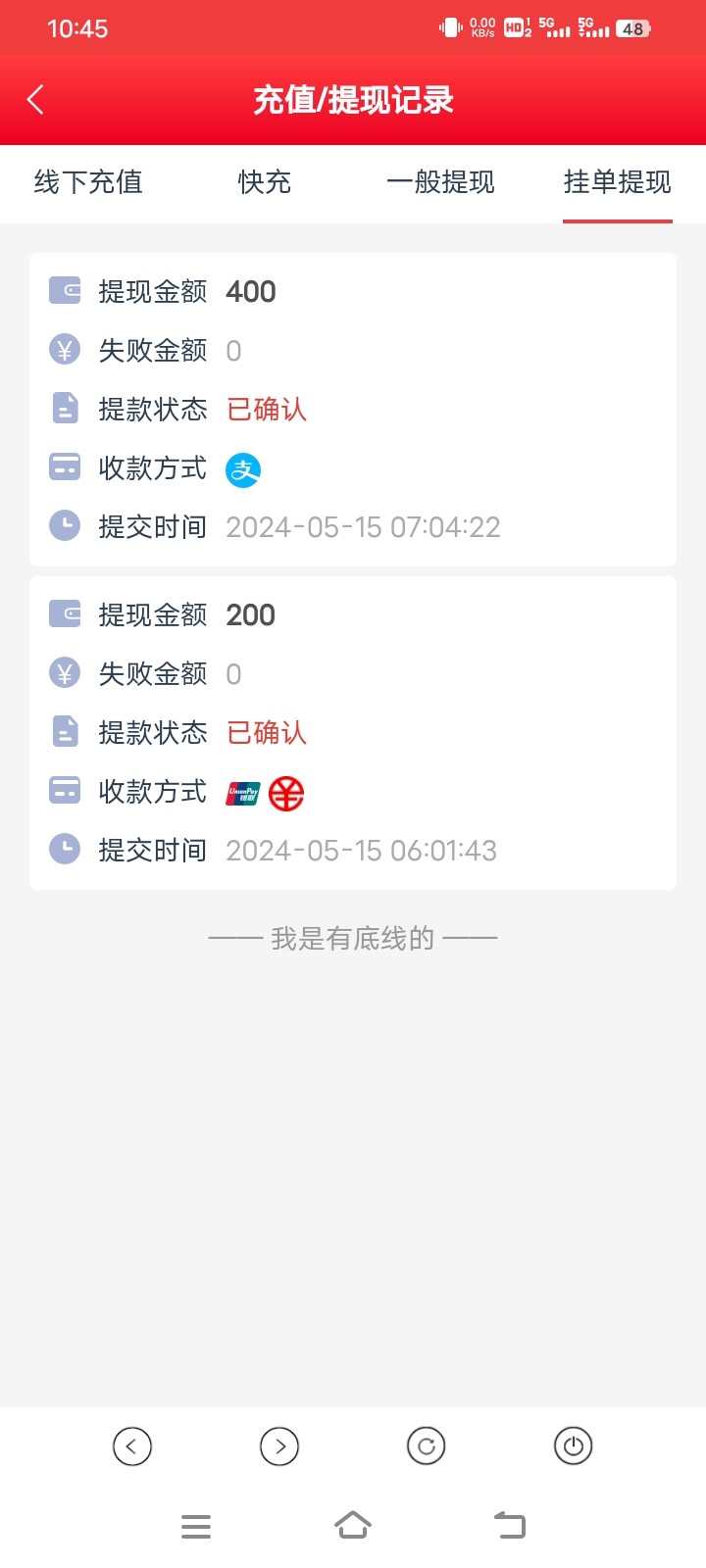Tap the back arrow in bottom toolbar

pos(132,1445)
